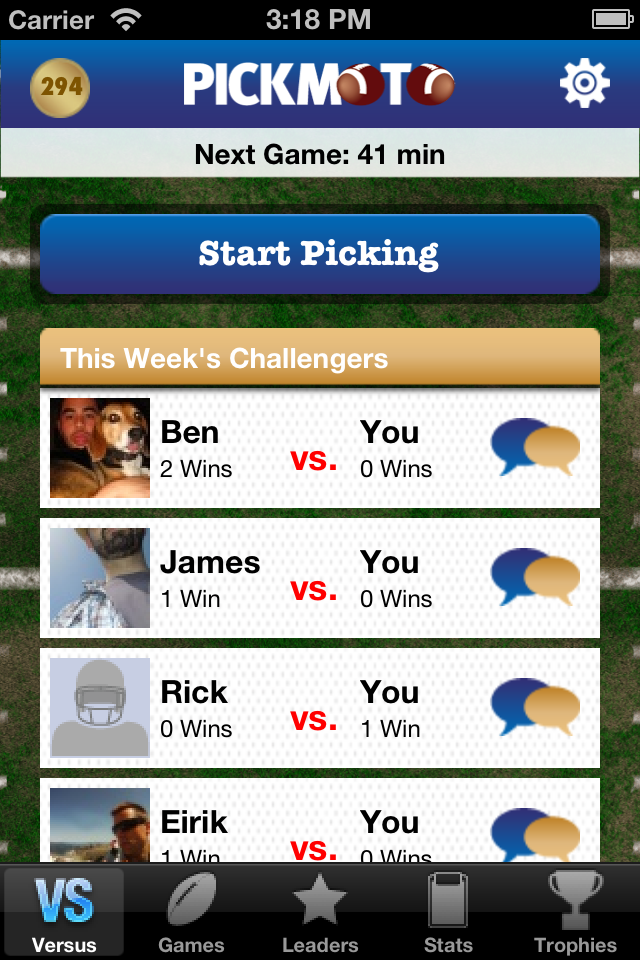This screenshot has width=640, height=960.
Task: Tap the 294 coin badge
Action: click(60, 87)
